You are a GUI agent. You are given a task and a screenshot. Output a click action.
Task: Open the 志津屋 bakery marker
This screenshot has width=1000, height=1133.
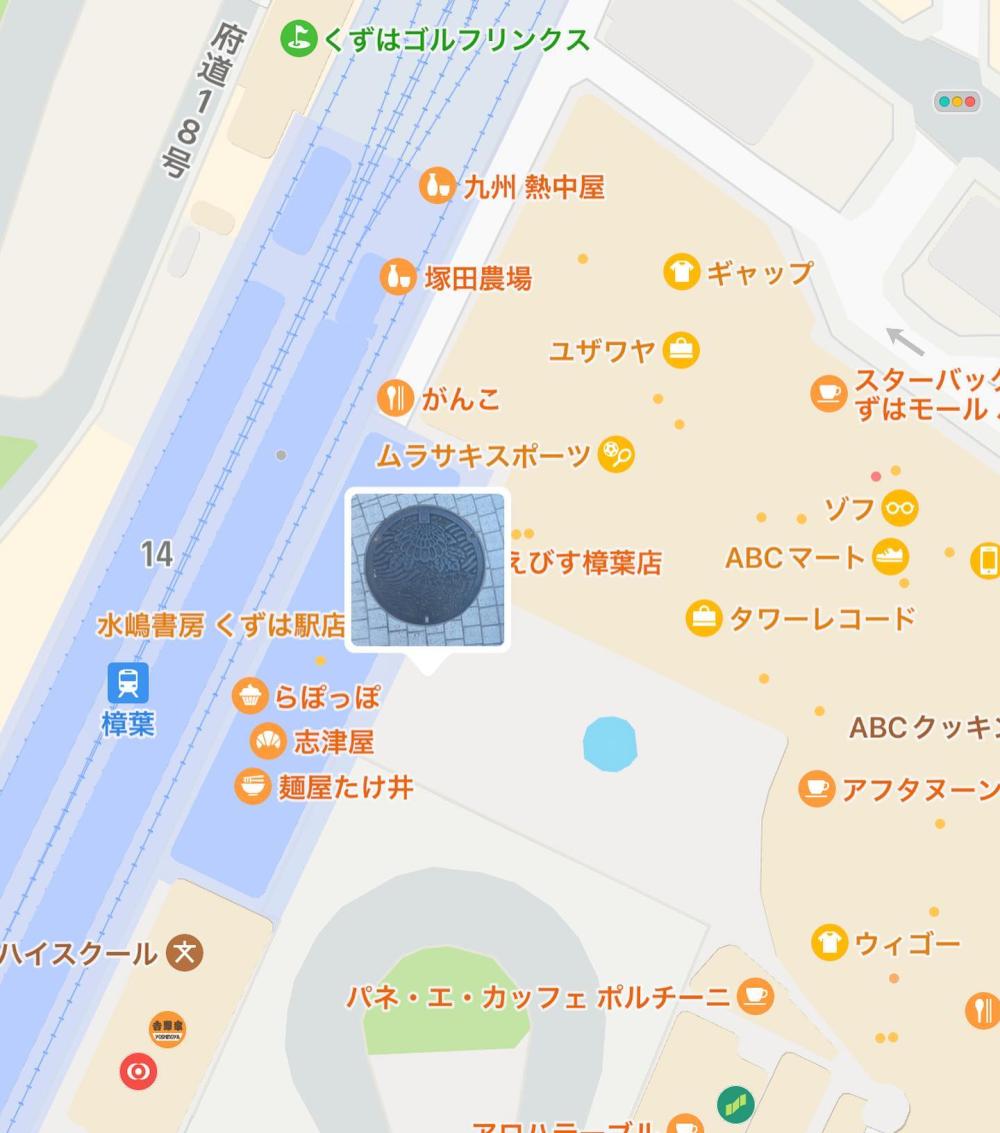[x=268, y=741]
